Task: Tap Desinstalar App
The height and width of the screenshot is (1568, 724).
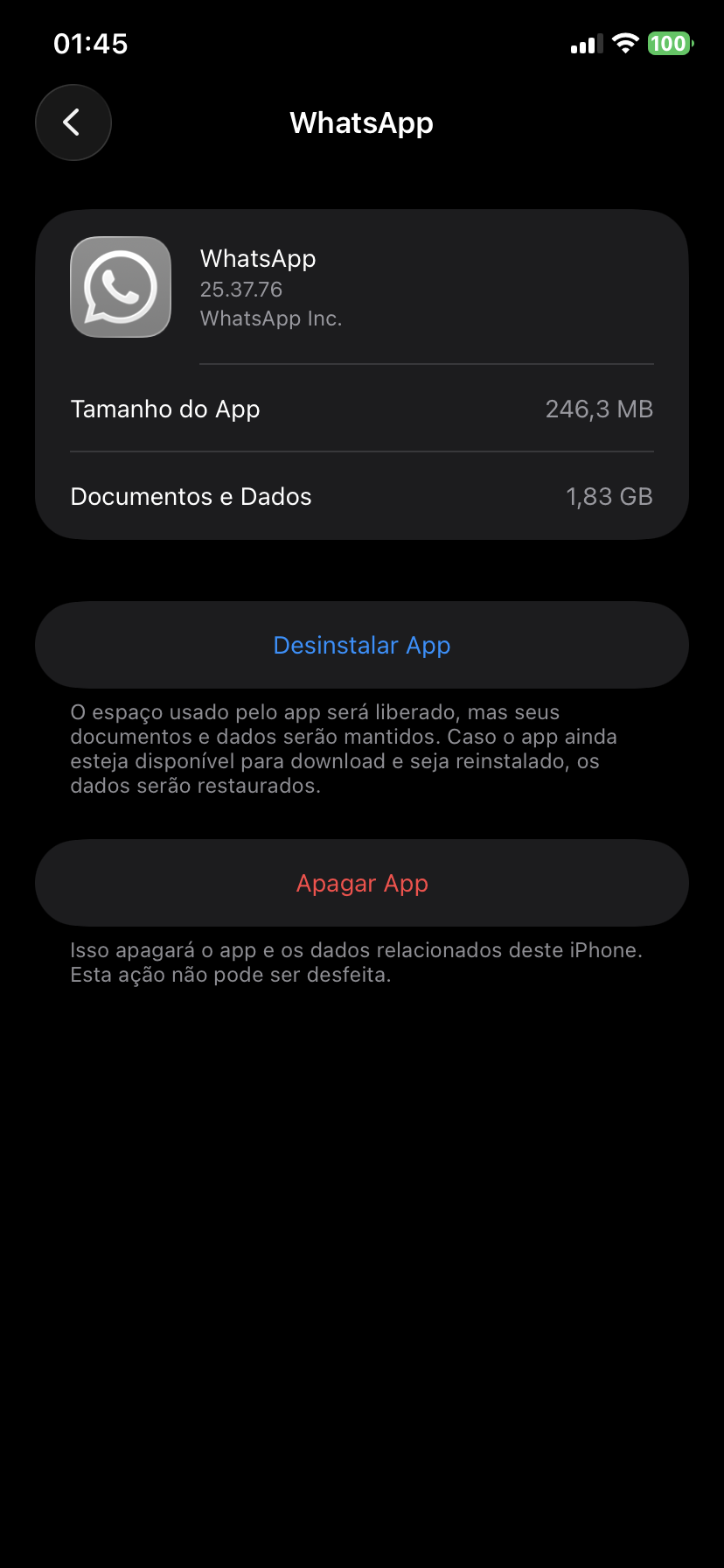Action: [362, 645]
